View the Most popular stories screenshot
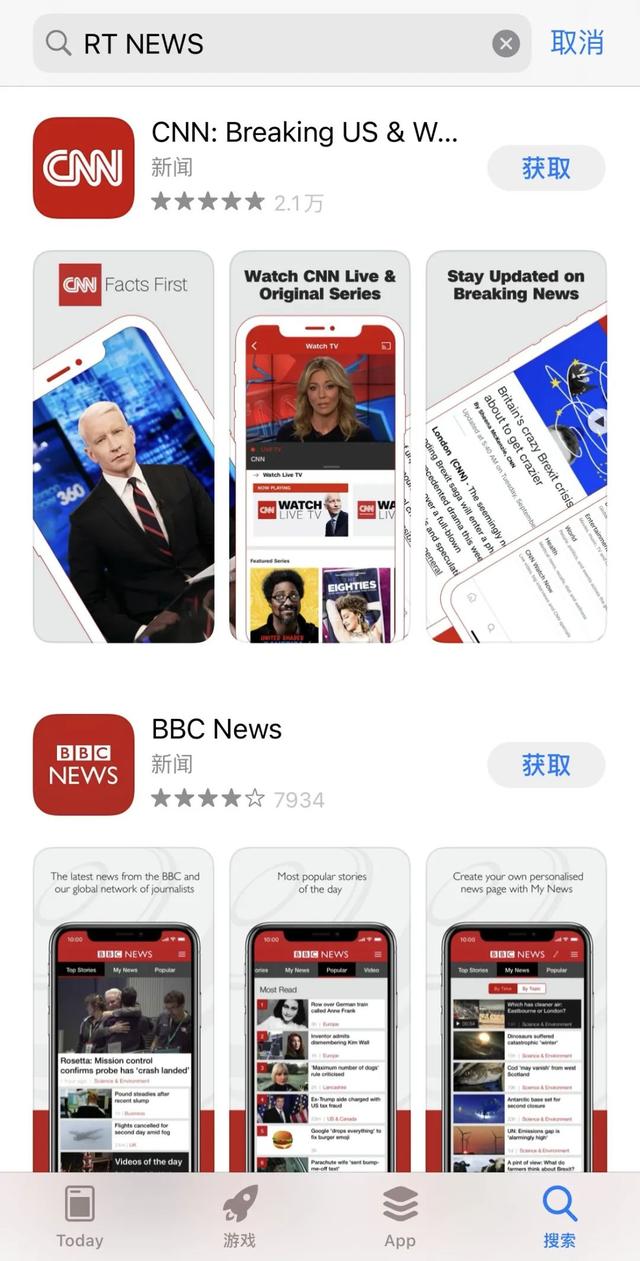The height and width of the screenshot is (1261, 640). click(320, 1009)
